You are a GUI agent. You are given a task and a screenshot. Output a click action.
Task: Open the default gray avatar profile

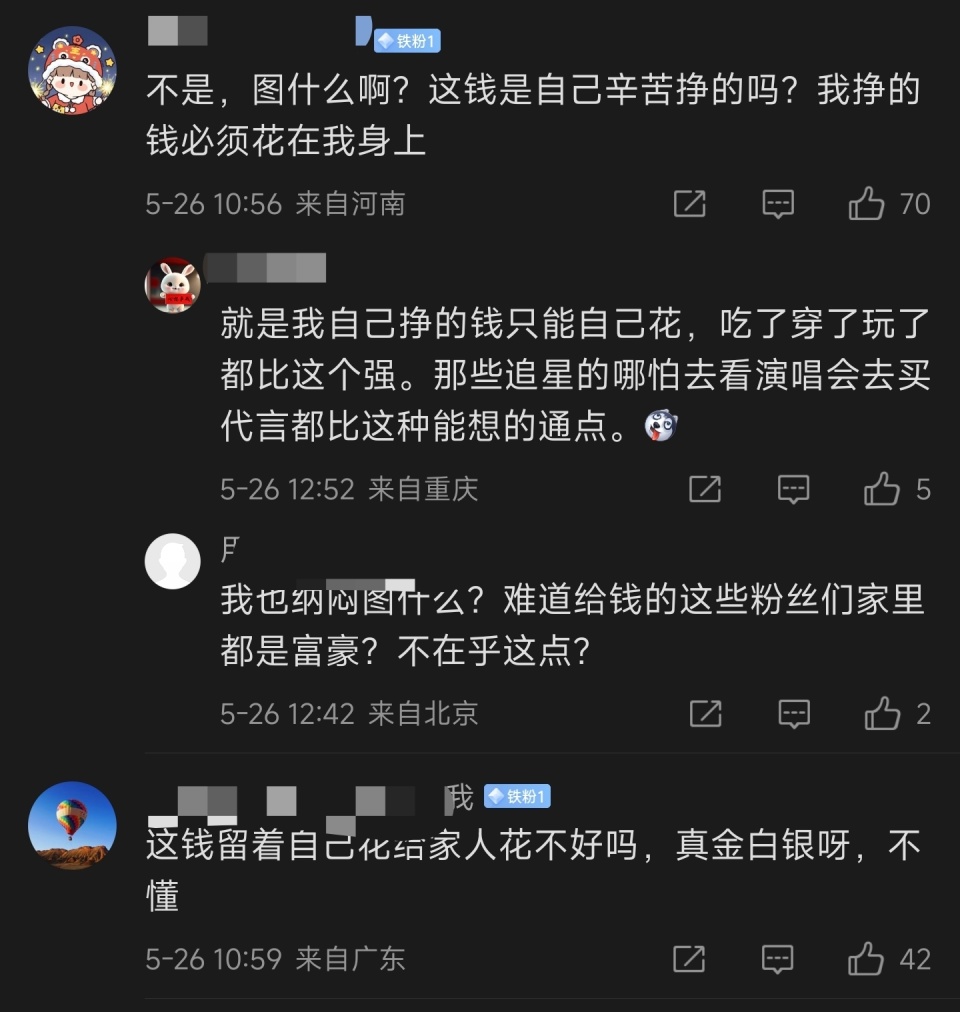pos(173,561)
